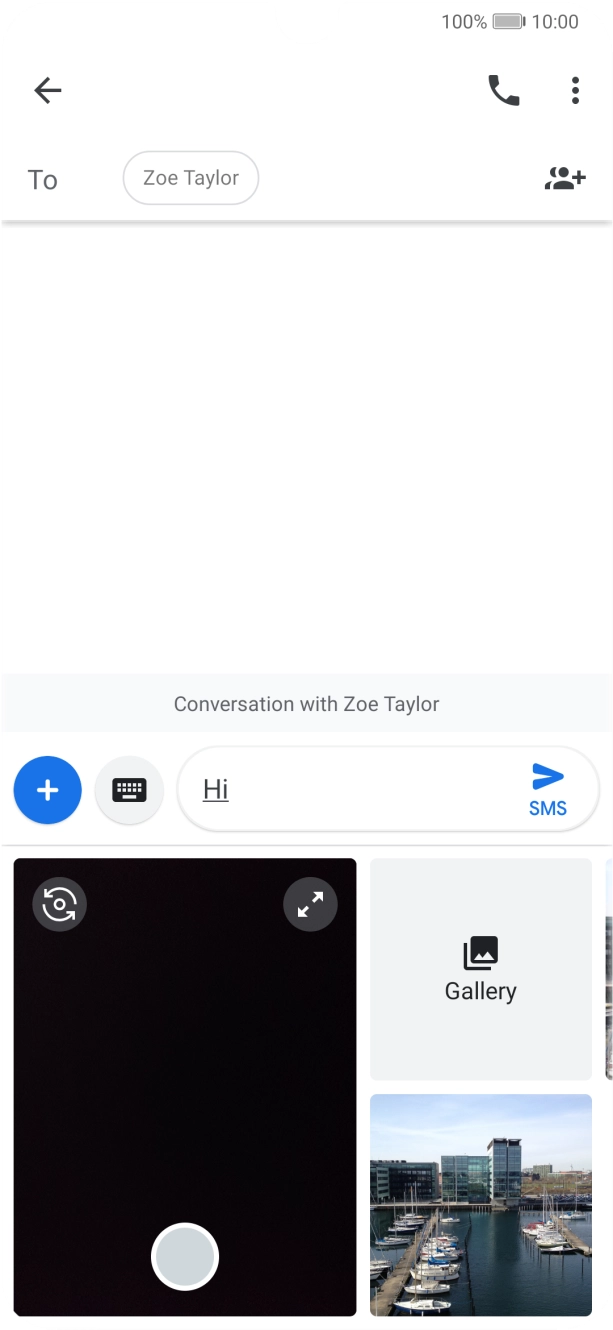Take a photo with the shutter button
Screen dimensions: 613x1330
tap(185, 1256)
